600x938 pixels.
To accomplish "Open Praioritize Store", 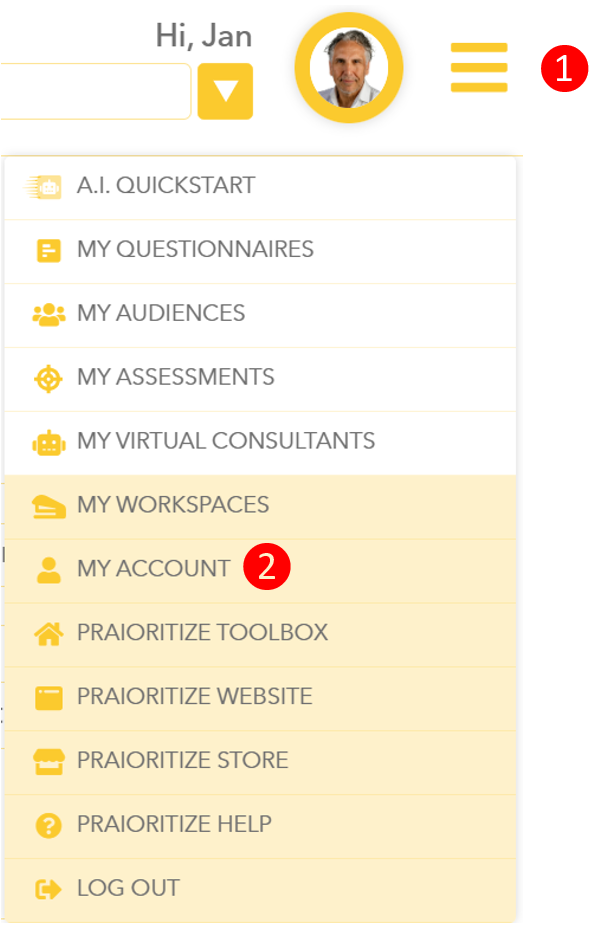I will pyautogui.click(x=182, y=761).
